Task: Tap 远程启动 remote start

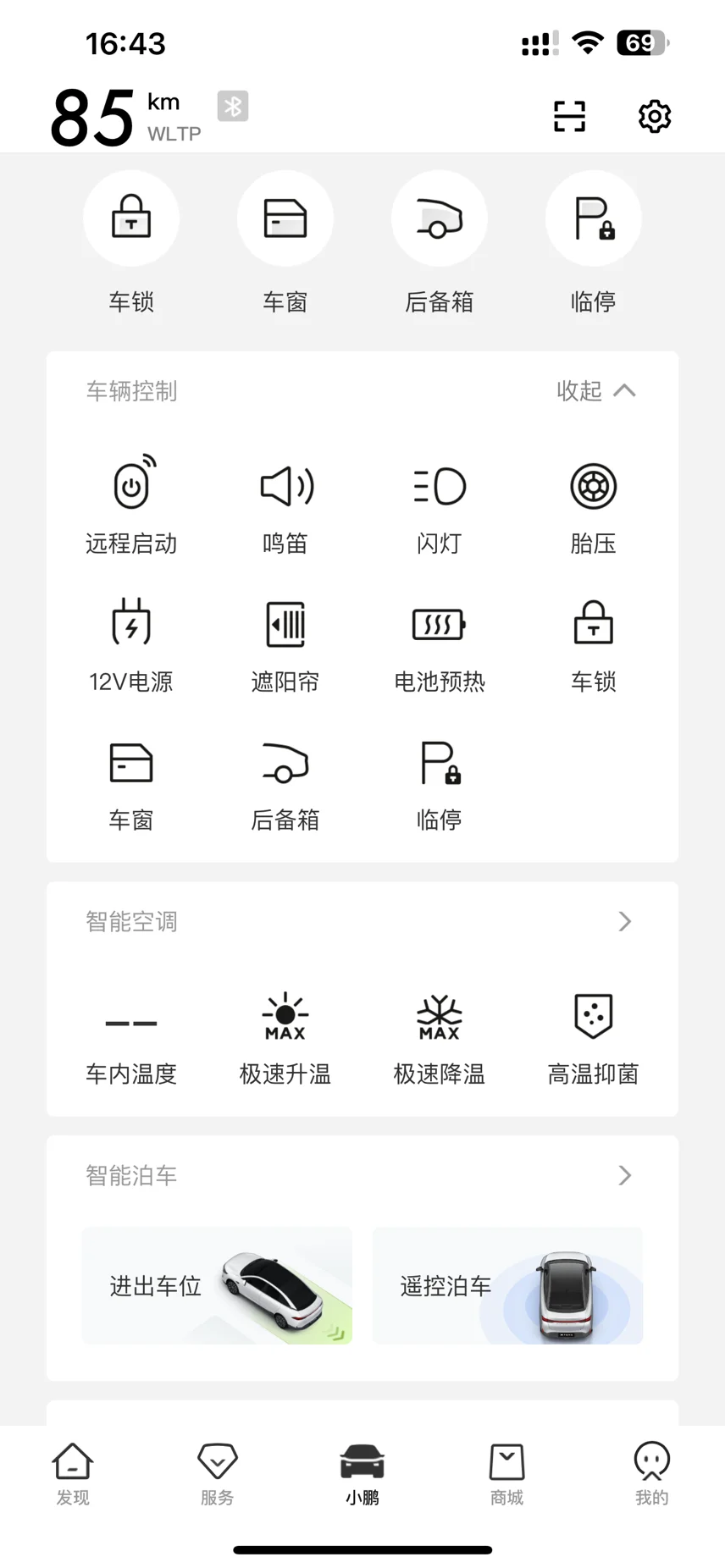Action: point(131,505)
